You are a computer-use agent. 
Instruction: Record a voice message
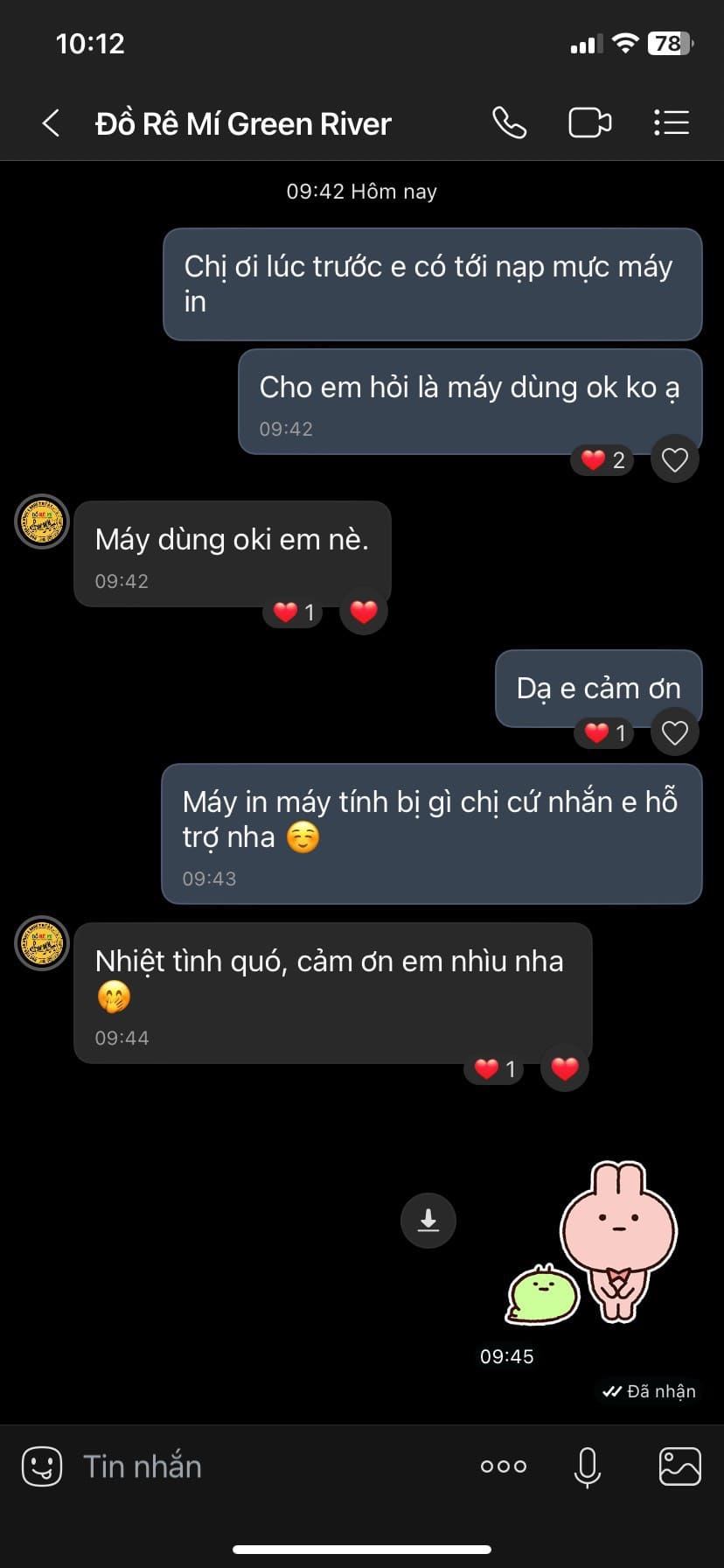(588, 1466)
